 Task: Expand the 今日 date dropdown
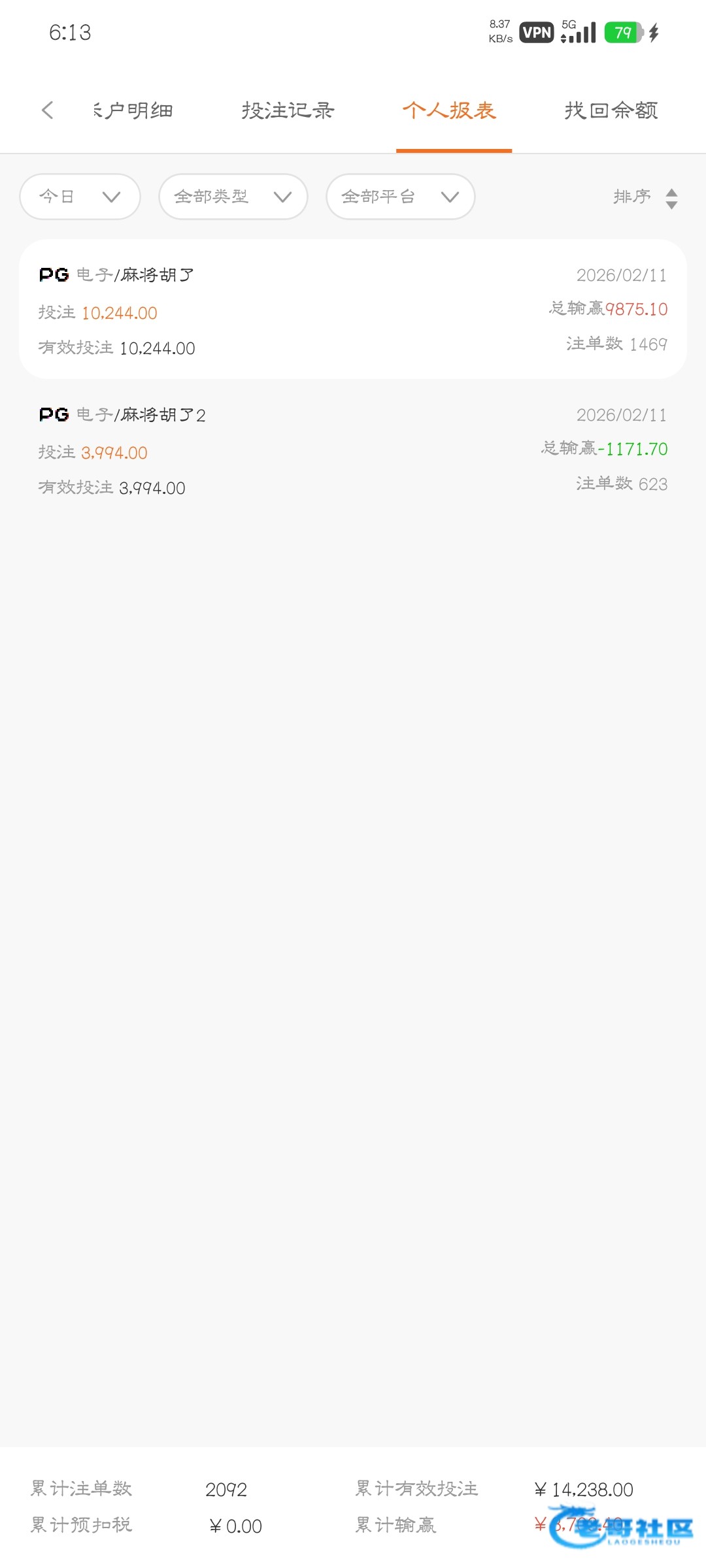coord(80,197)
